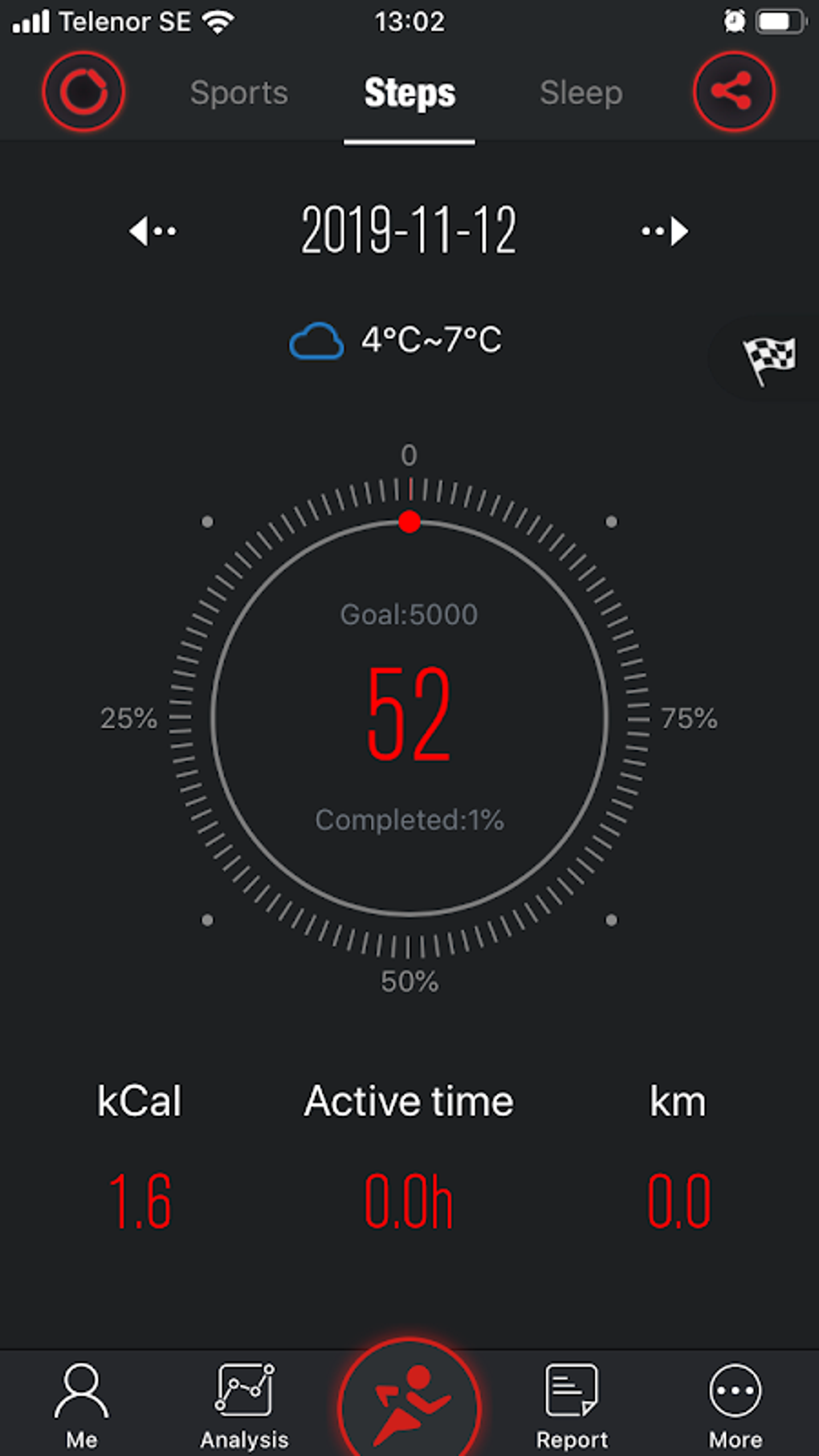Image resolution: width=819 pixels, height=1456 pixels.
Task: Switch to the Sleep tab
Action: pos(581,93)
